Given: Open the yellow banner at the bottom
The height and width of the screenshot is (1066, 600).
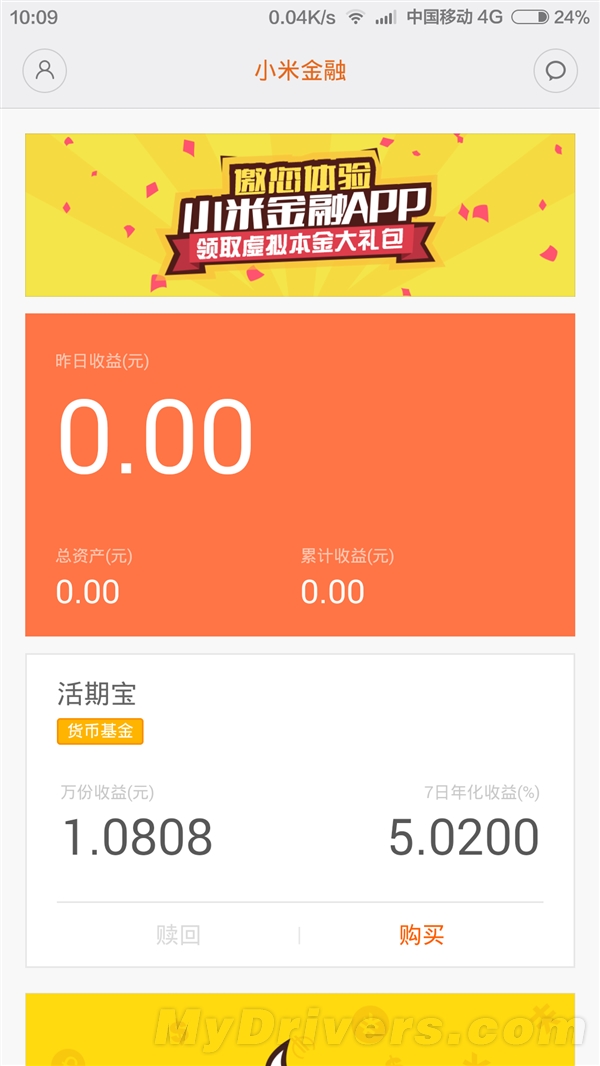Looking at the screenshot, I should tap(300, 1030).
